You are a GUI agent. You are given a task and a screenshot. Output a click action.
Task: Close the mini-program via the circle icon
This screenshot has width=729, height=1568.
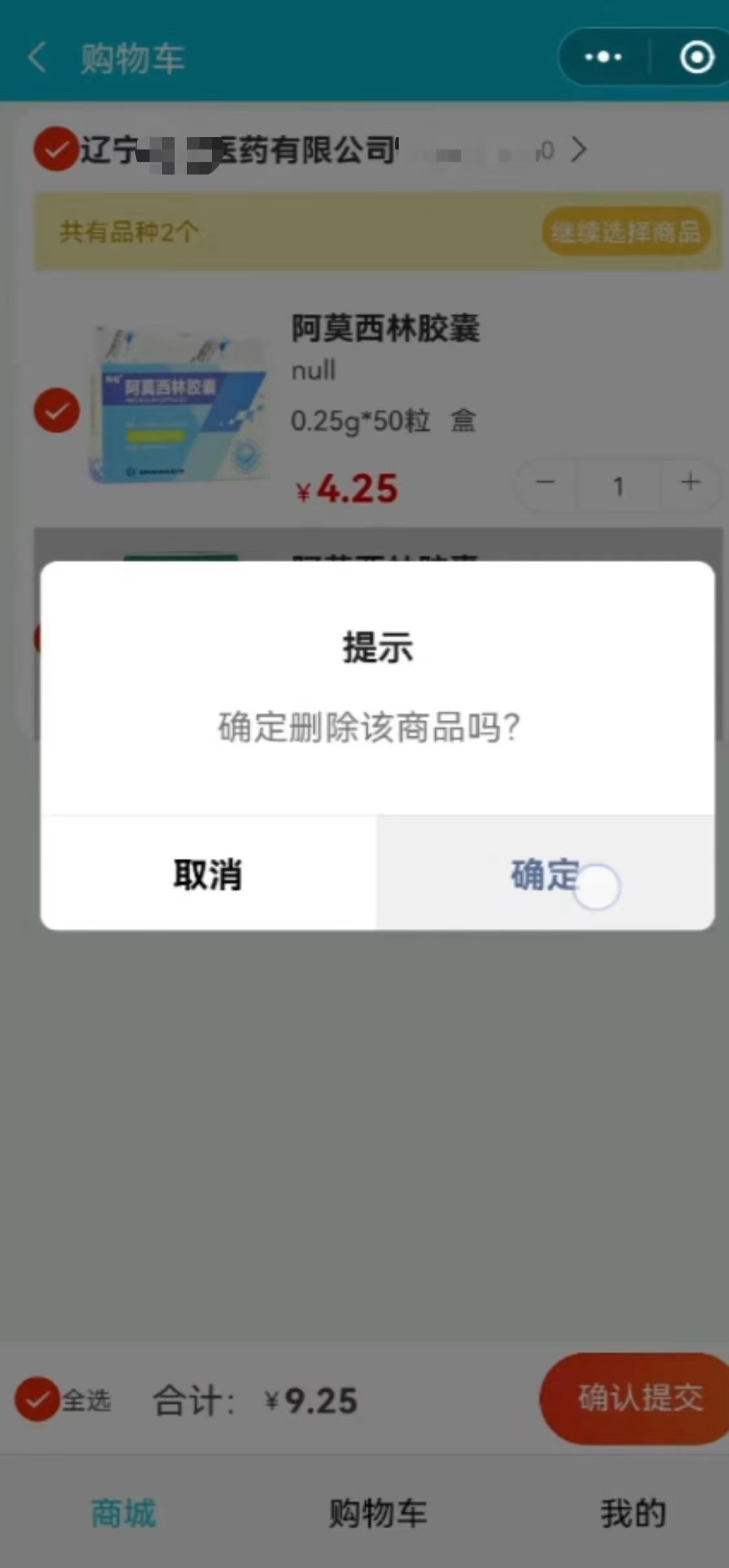[x=697, y=58]
